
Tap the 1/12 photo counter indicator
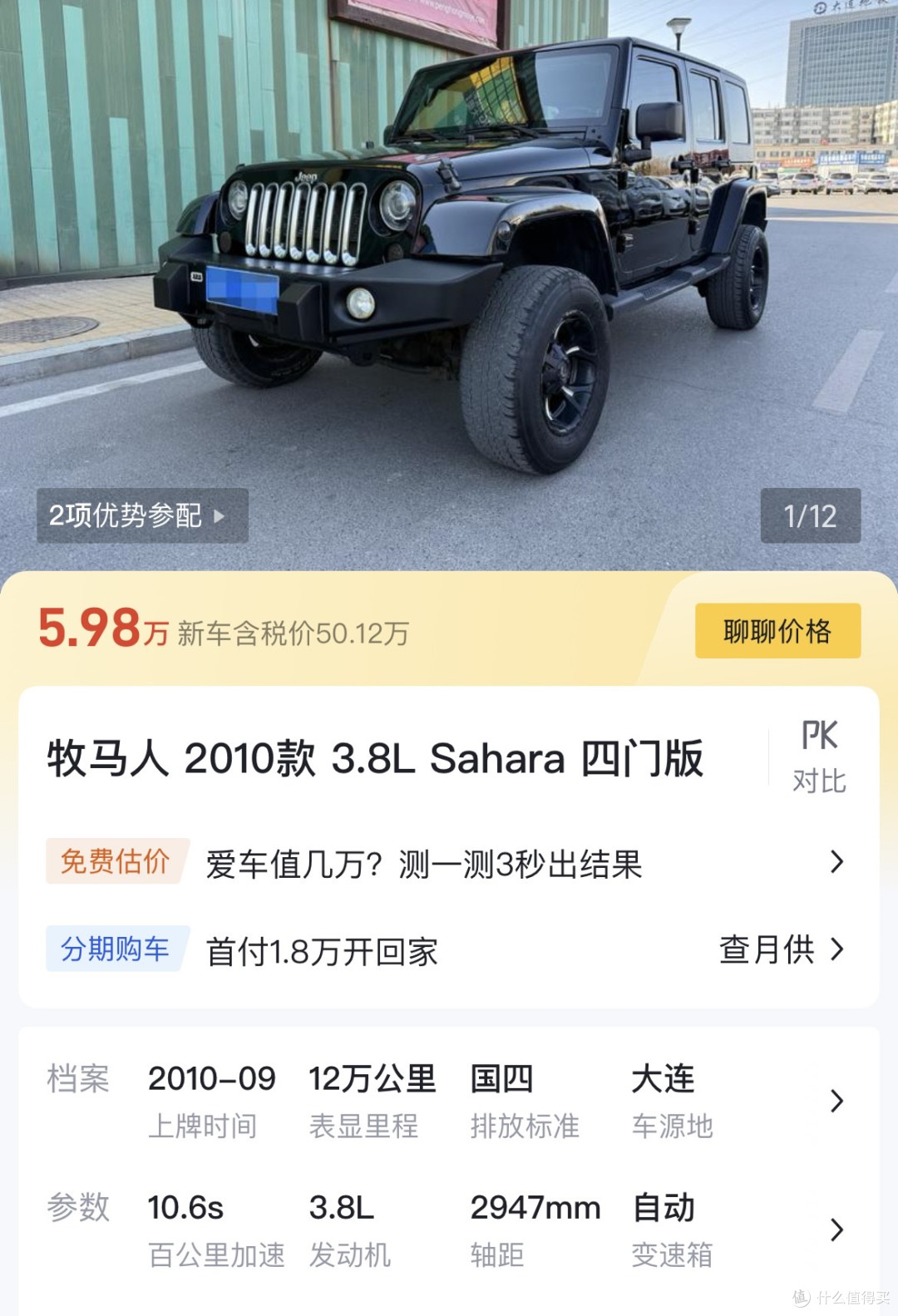click(811, 515)
